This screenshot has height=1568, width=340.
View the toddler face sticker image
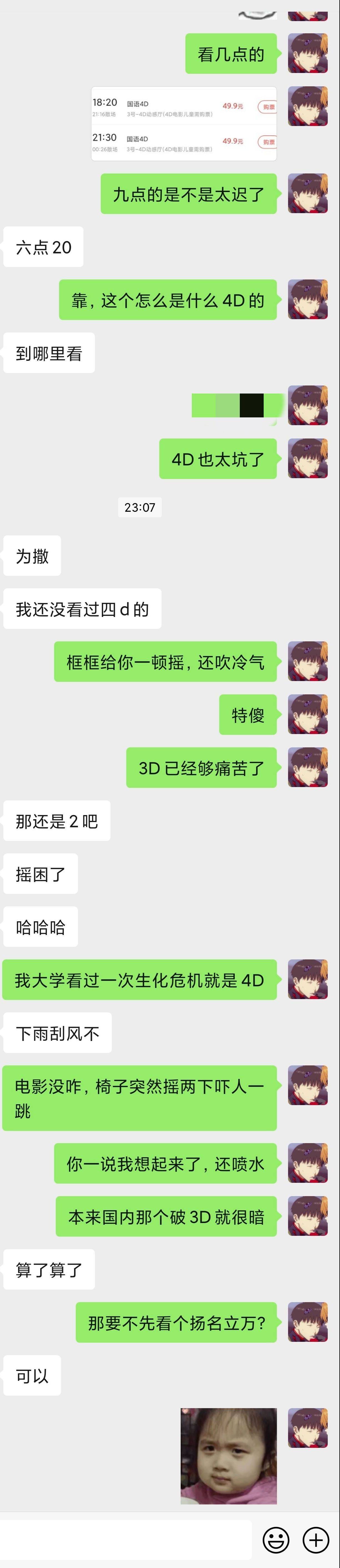click(228, 1455)
